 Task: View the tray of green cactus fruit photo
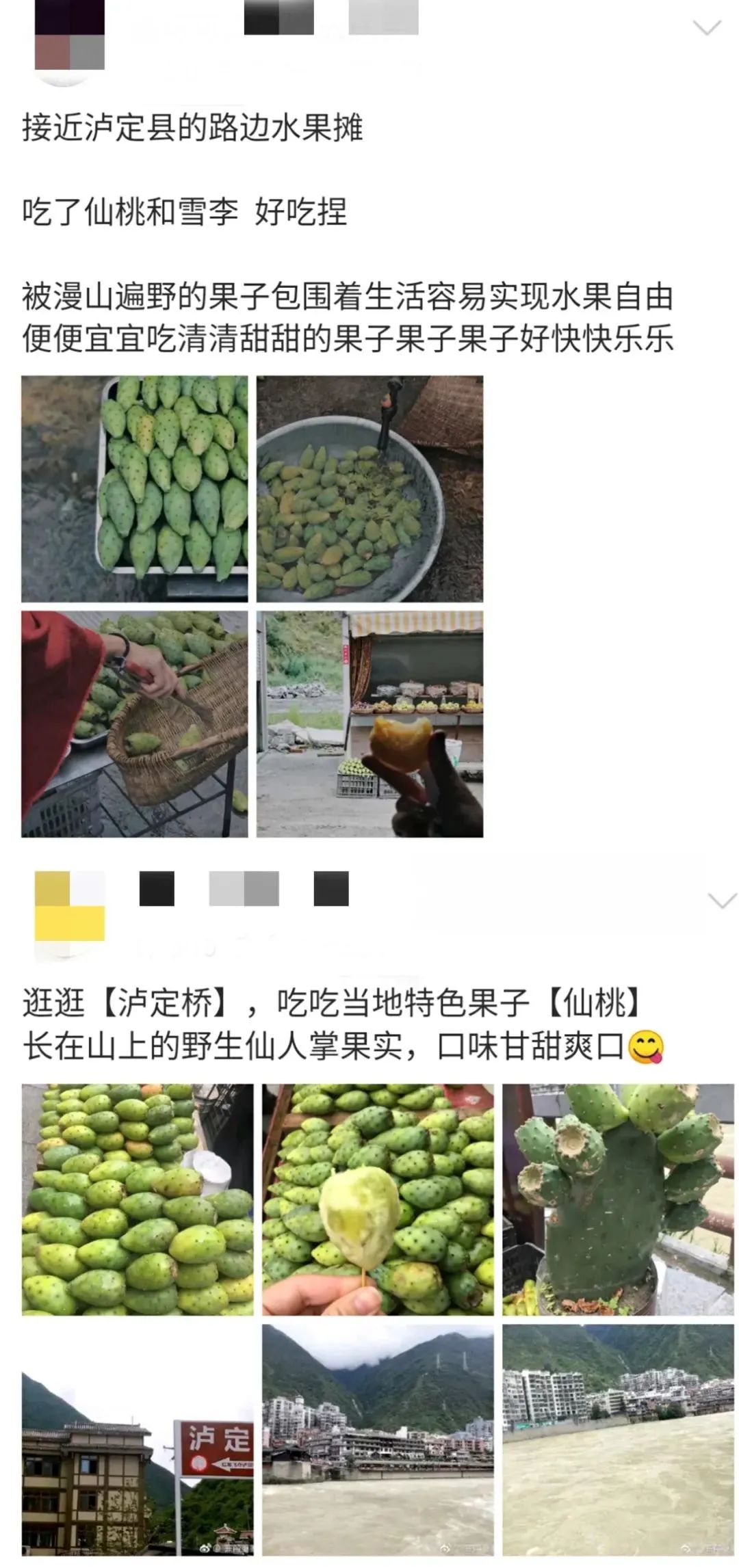tap(135, 488)
